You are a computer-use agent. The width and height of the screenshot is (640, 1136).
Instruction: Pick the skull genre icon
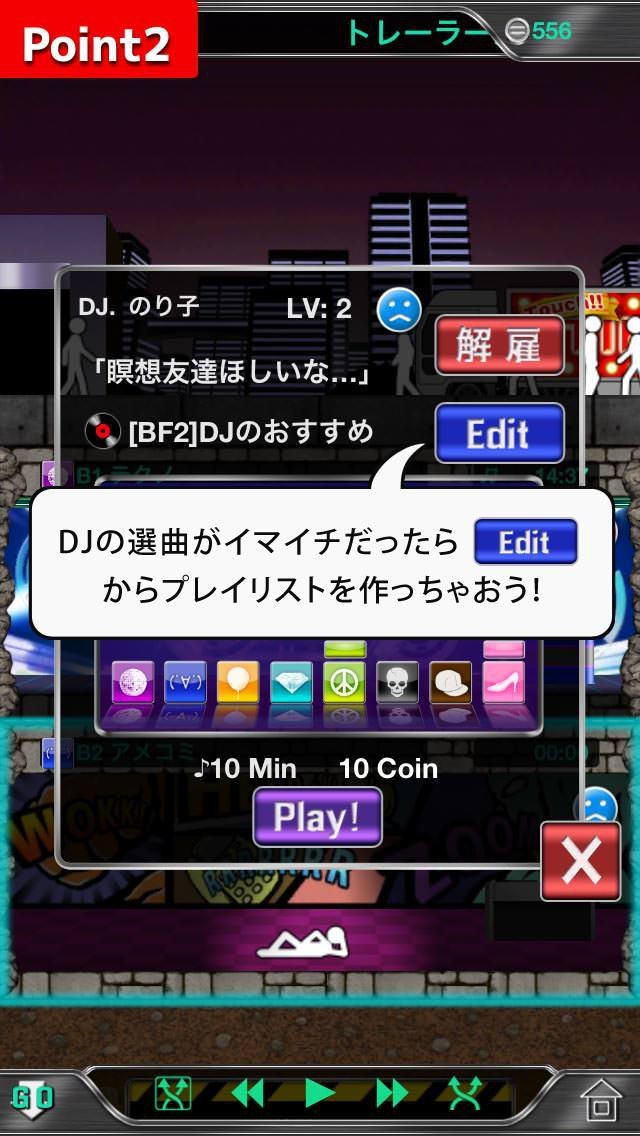pyautogui.click(x=397, y=682)
